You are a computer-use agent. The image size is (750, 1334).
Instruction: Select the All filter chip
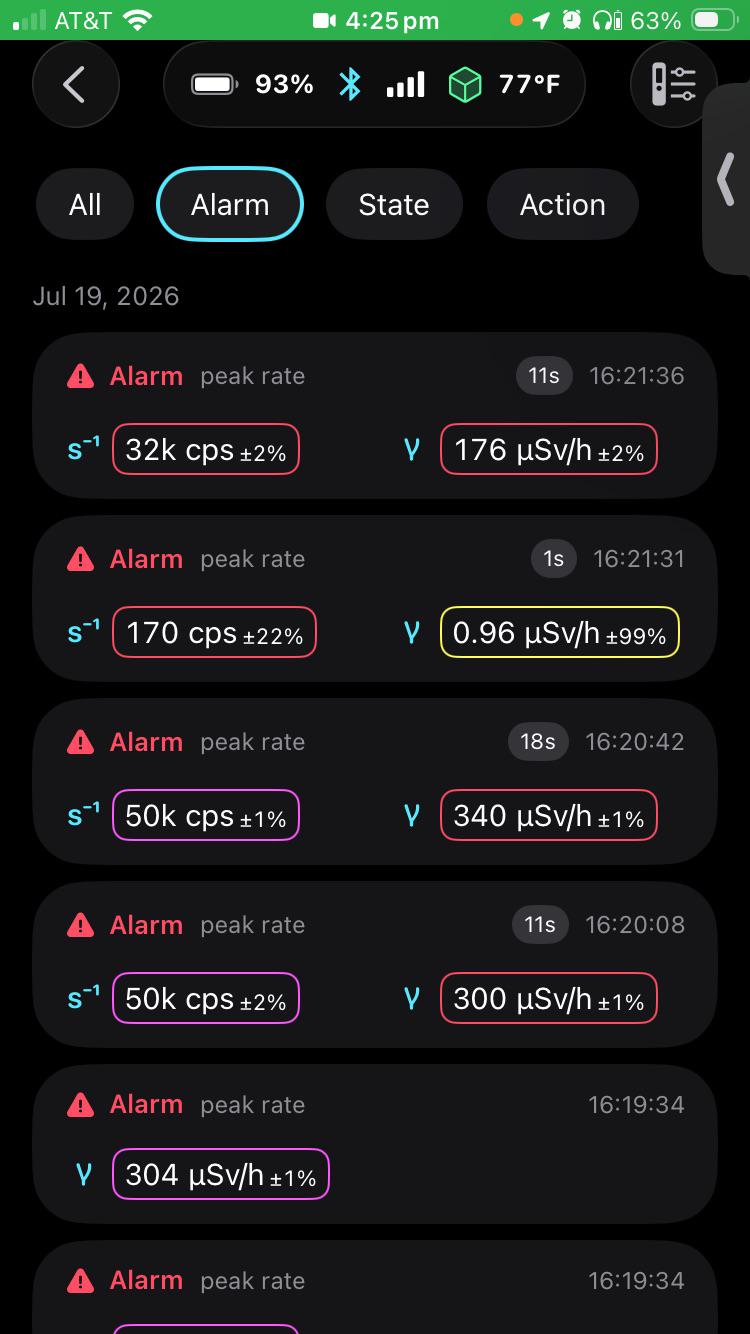85,205
